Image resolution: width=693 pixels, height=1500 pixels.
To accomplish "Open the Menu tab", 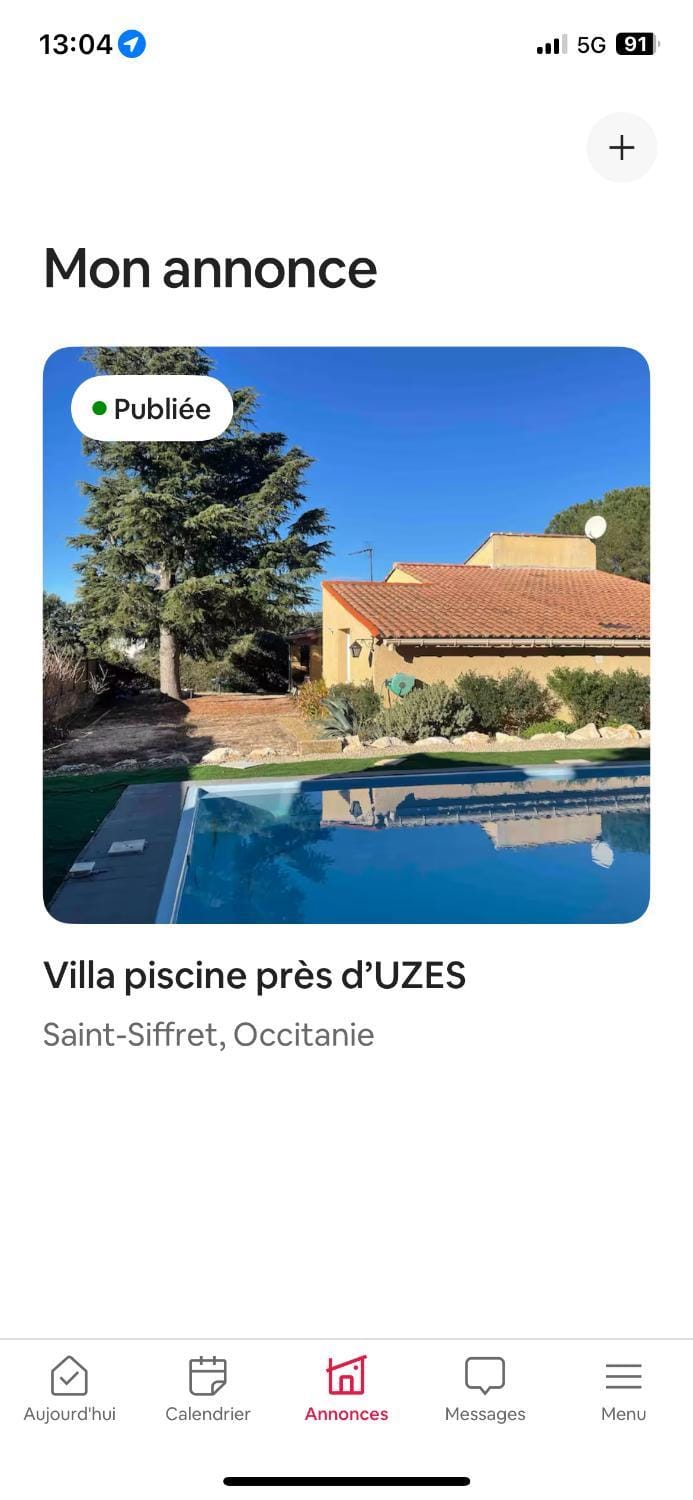I will point(623,1389).
